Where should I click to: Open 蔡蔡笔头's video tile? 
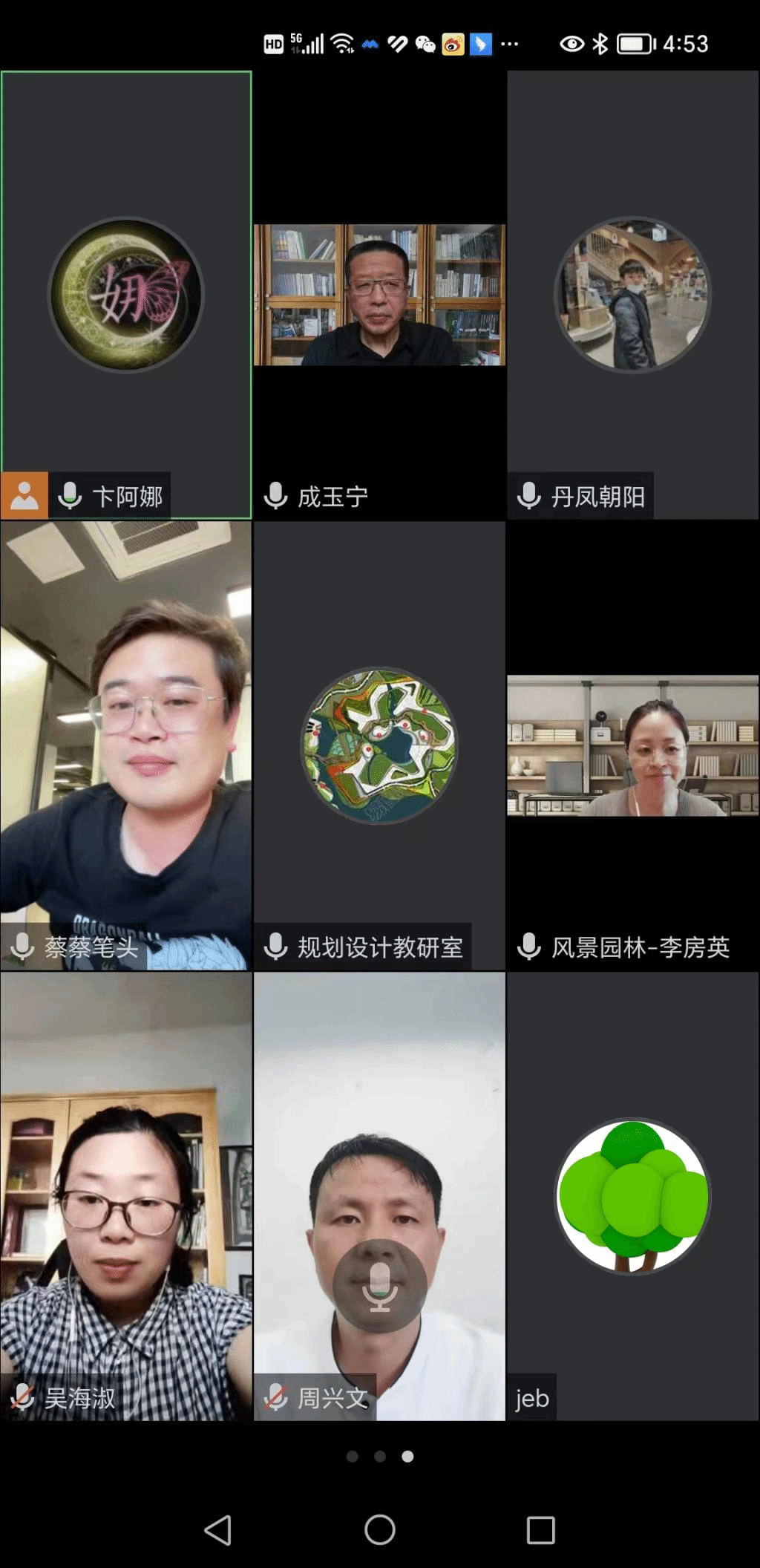126,745
